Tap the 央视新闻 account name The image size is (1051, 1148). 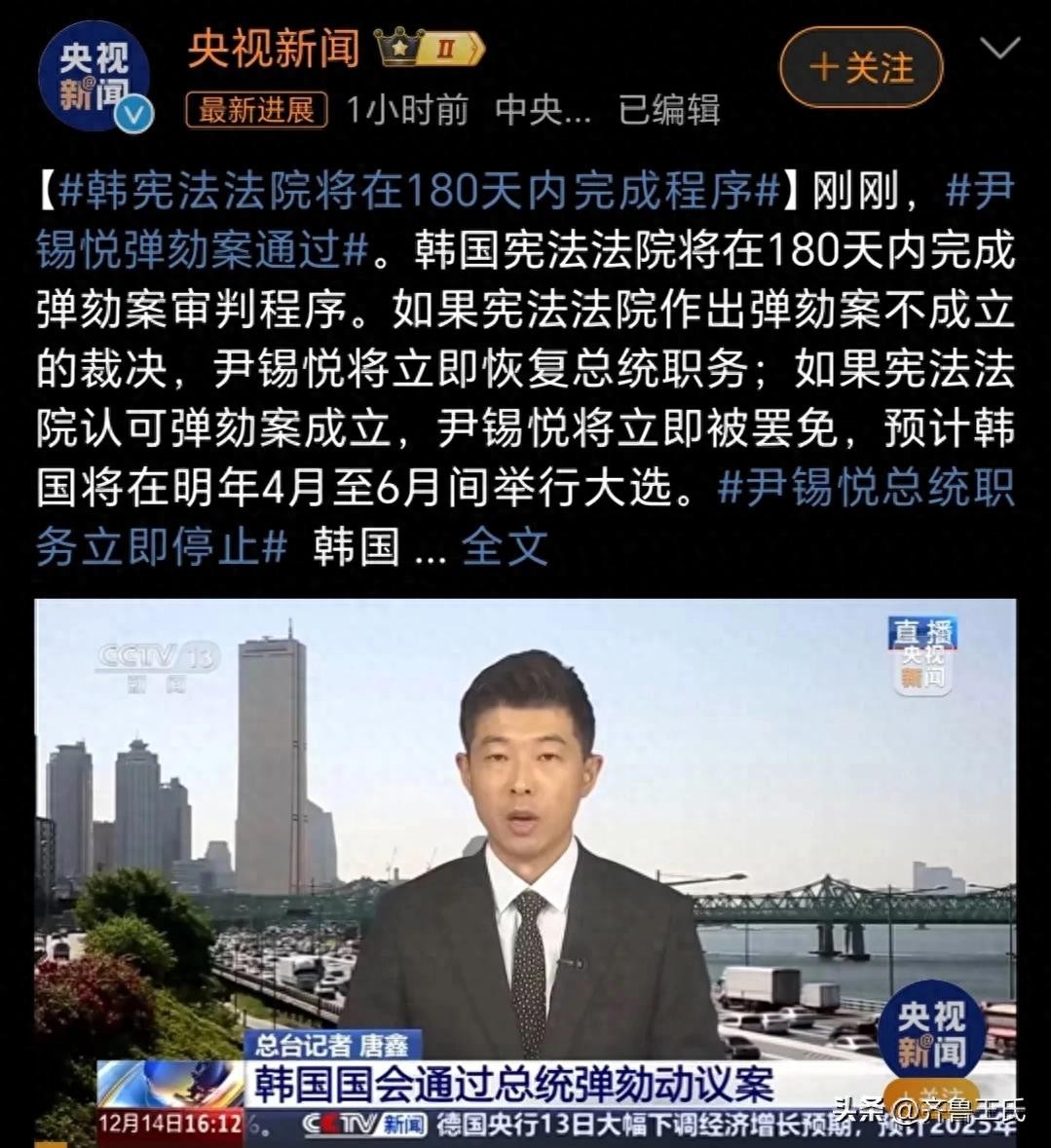274,48
